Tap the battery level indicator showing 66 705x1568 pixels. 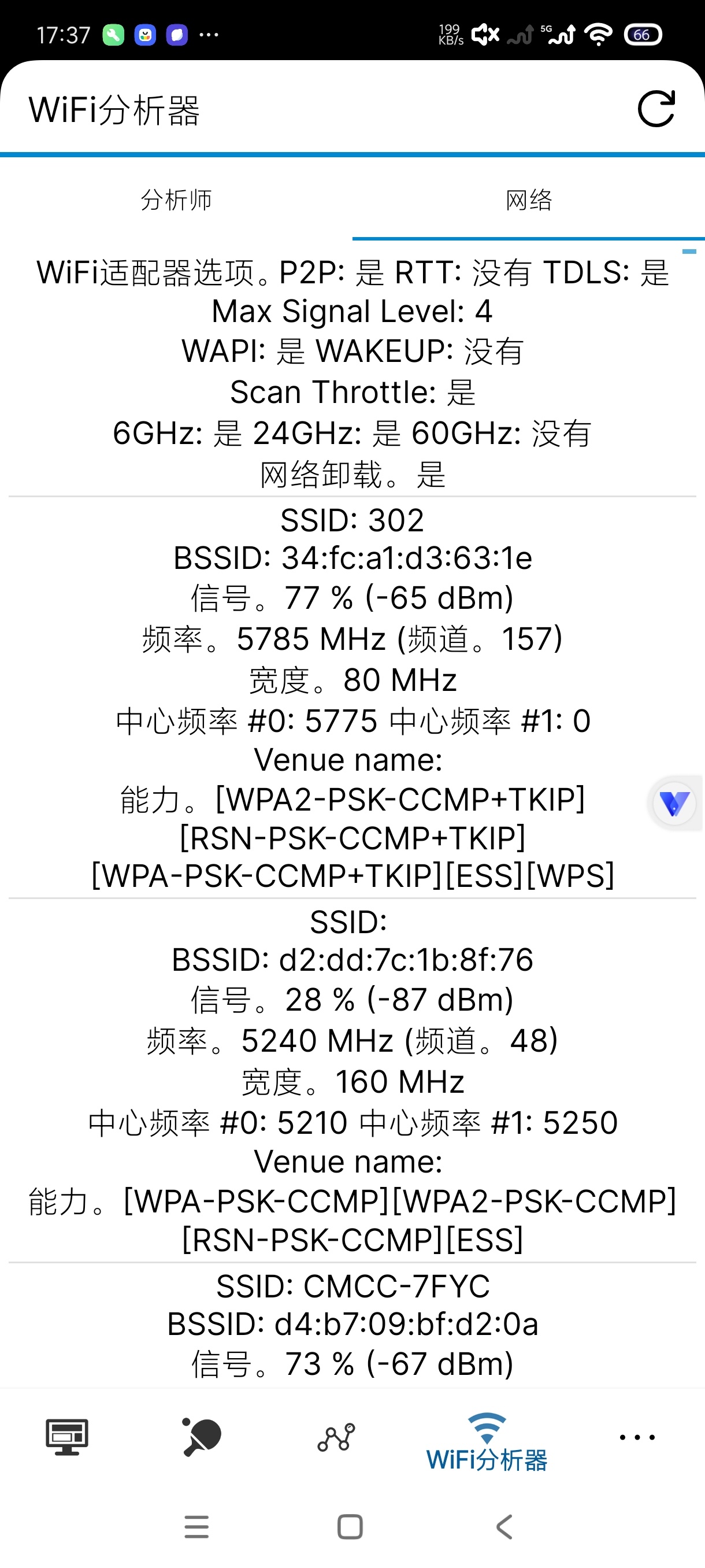[643, 34]
